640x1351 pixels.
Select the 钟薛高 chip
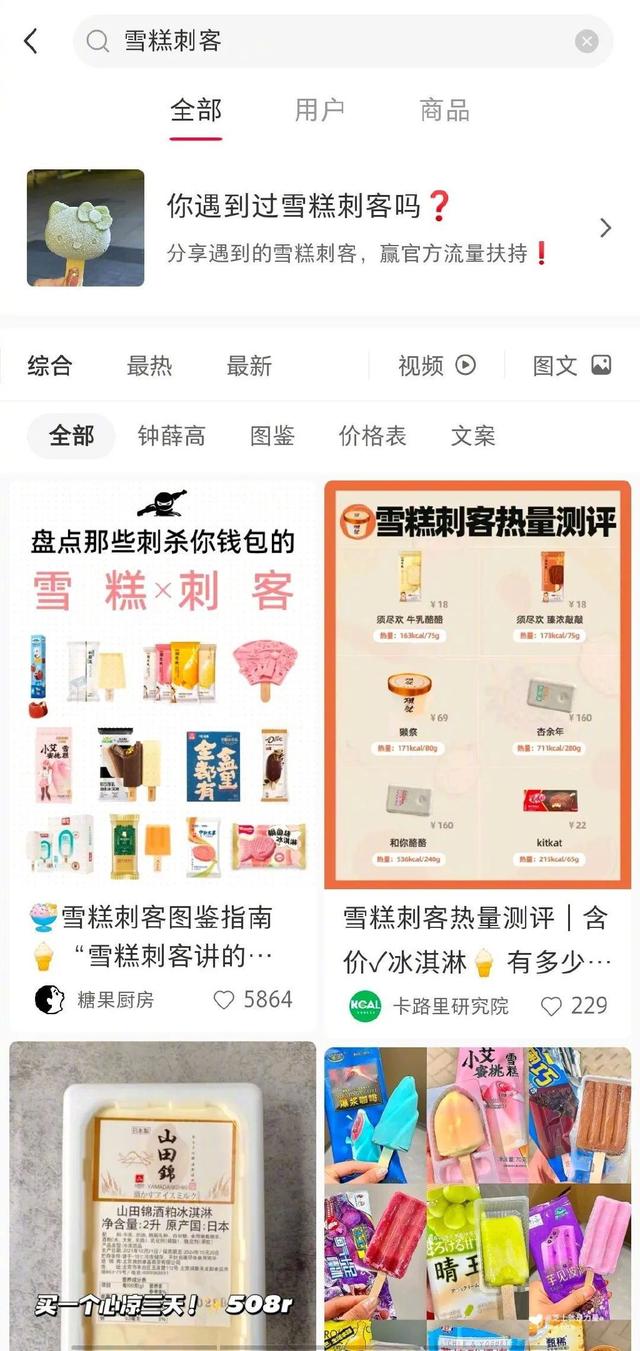171,436
